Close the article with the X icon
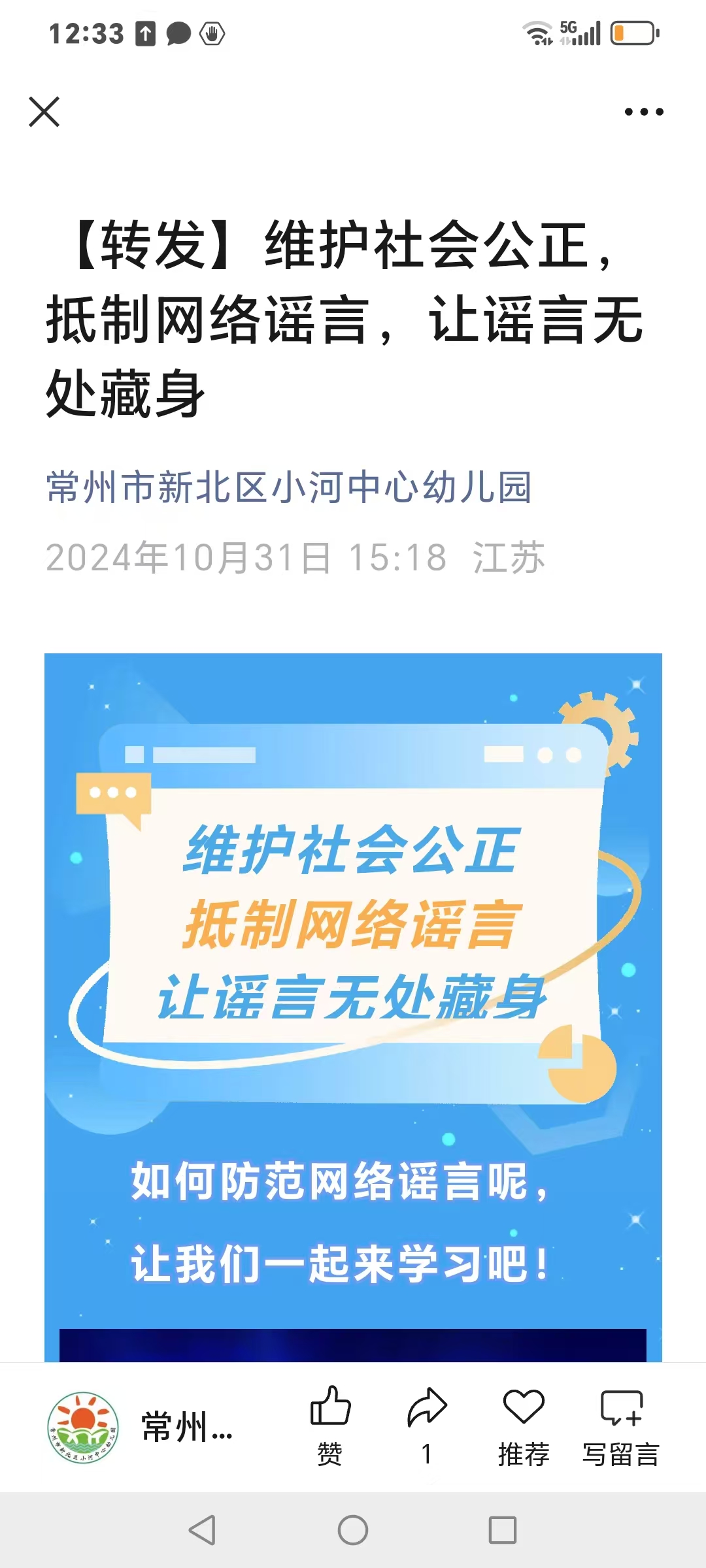The image size is (706, 1568). click(x=44, y=112)
